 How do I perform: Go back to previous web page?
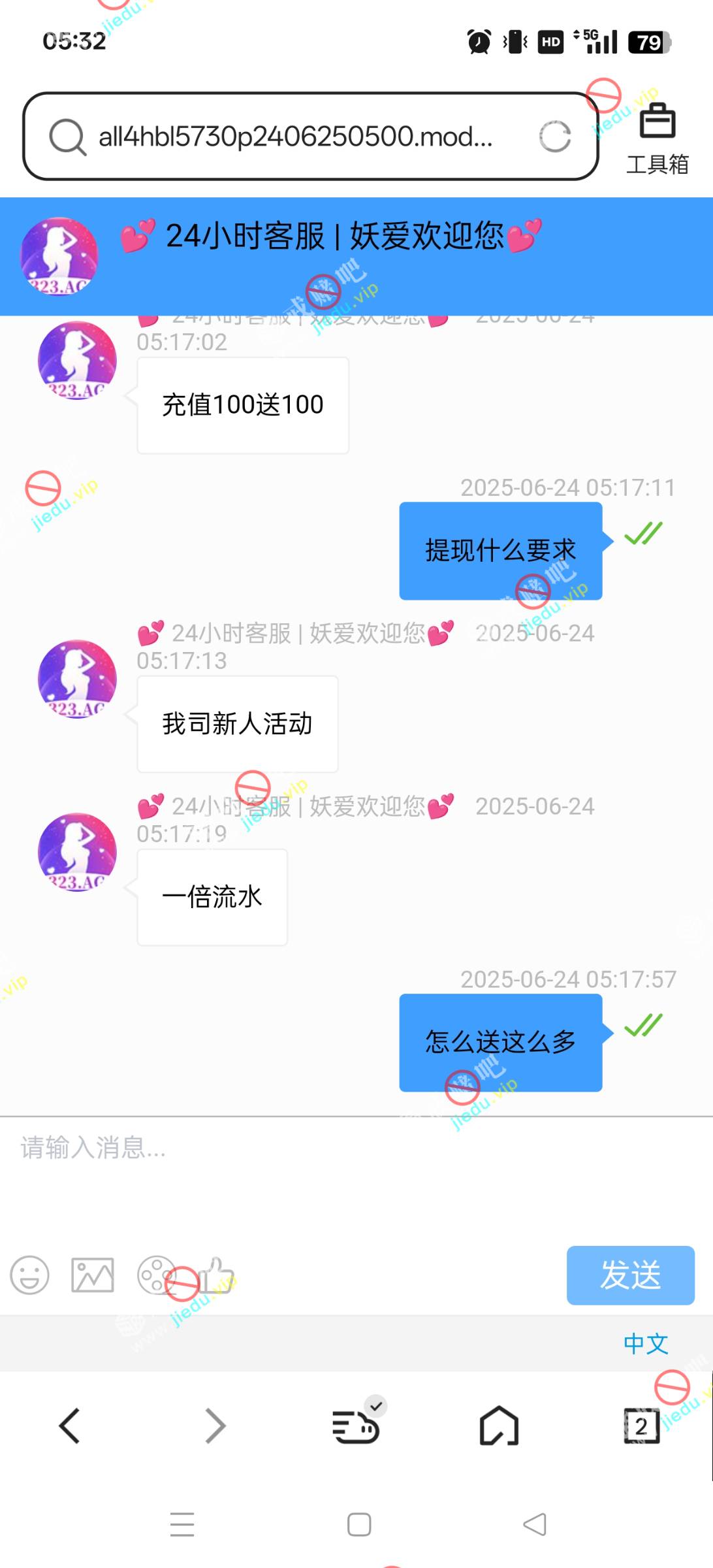click(x=70, y=1425)
